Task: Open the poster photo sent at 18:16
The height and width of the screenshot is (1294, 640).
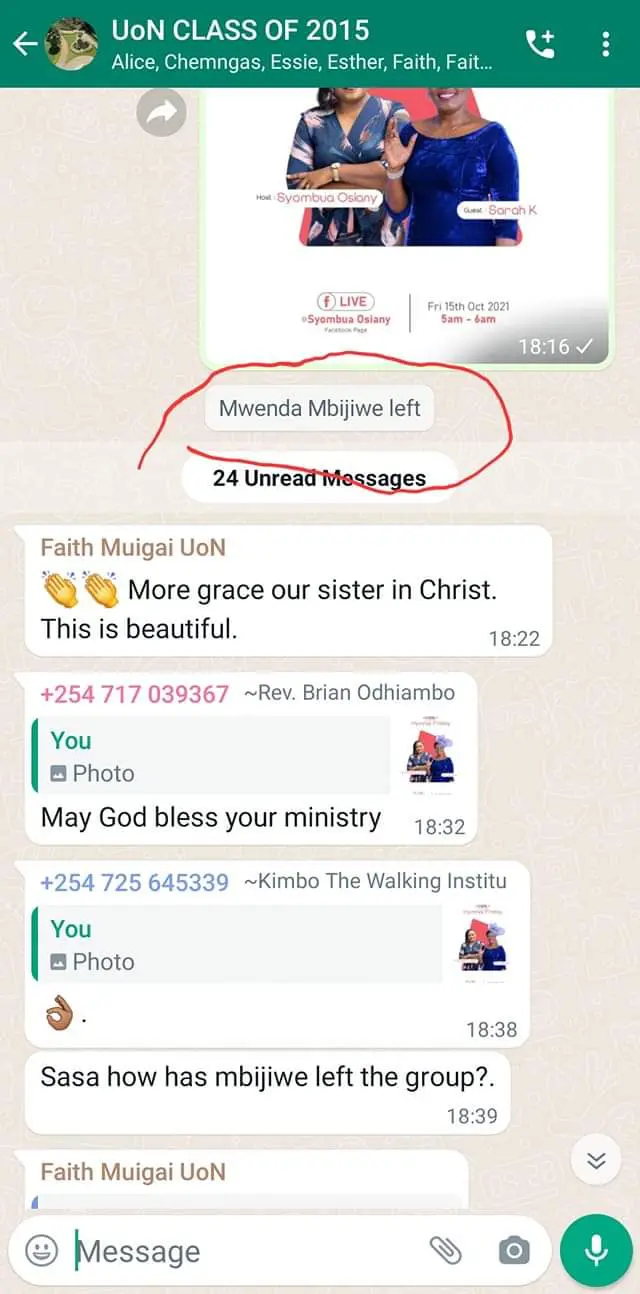Action: pyautogui.click(x=405, y=220)
